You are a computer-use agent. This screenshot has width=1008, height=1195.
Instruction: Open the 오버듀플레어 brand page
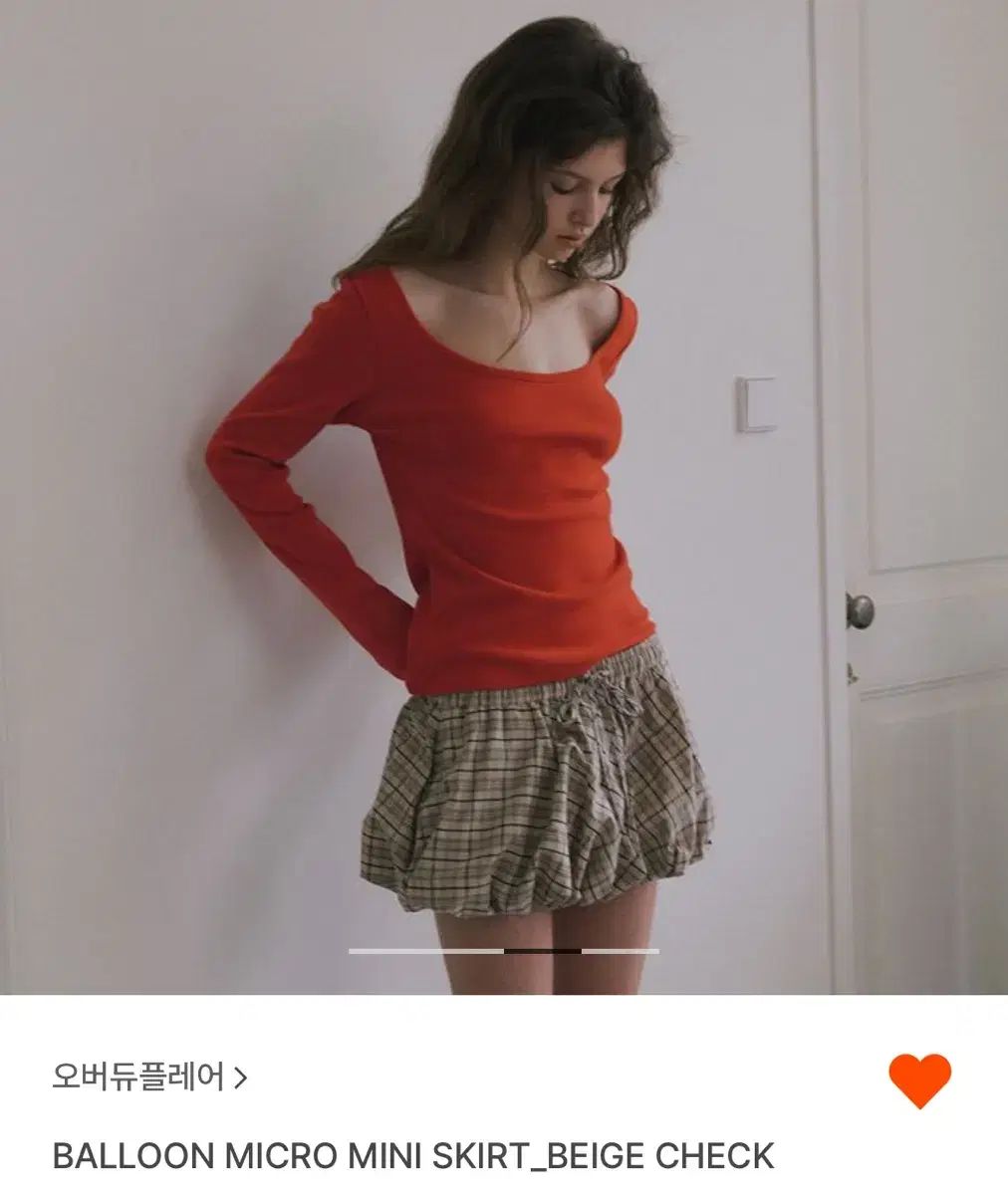point(148,1077)
